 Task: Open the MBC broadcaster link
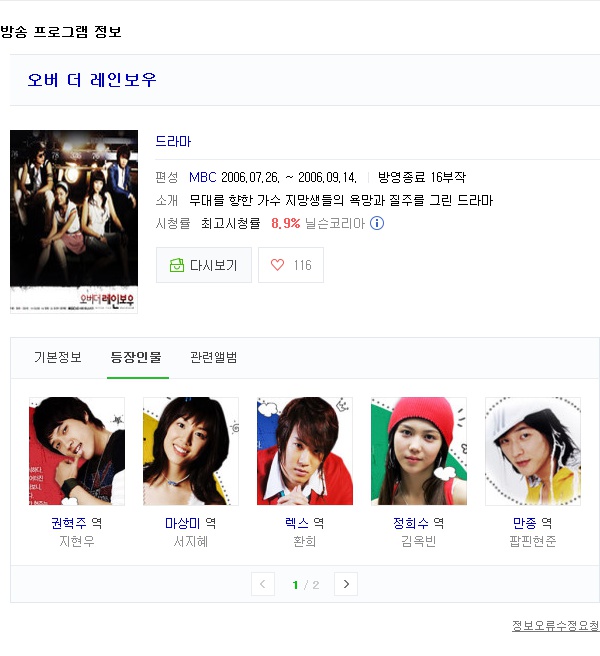[202, 177]
